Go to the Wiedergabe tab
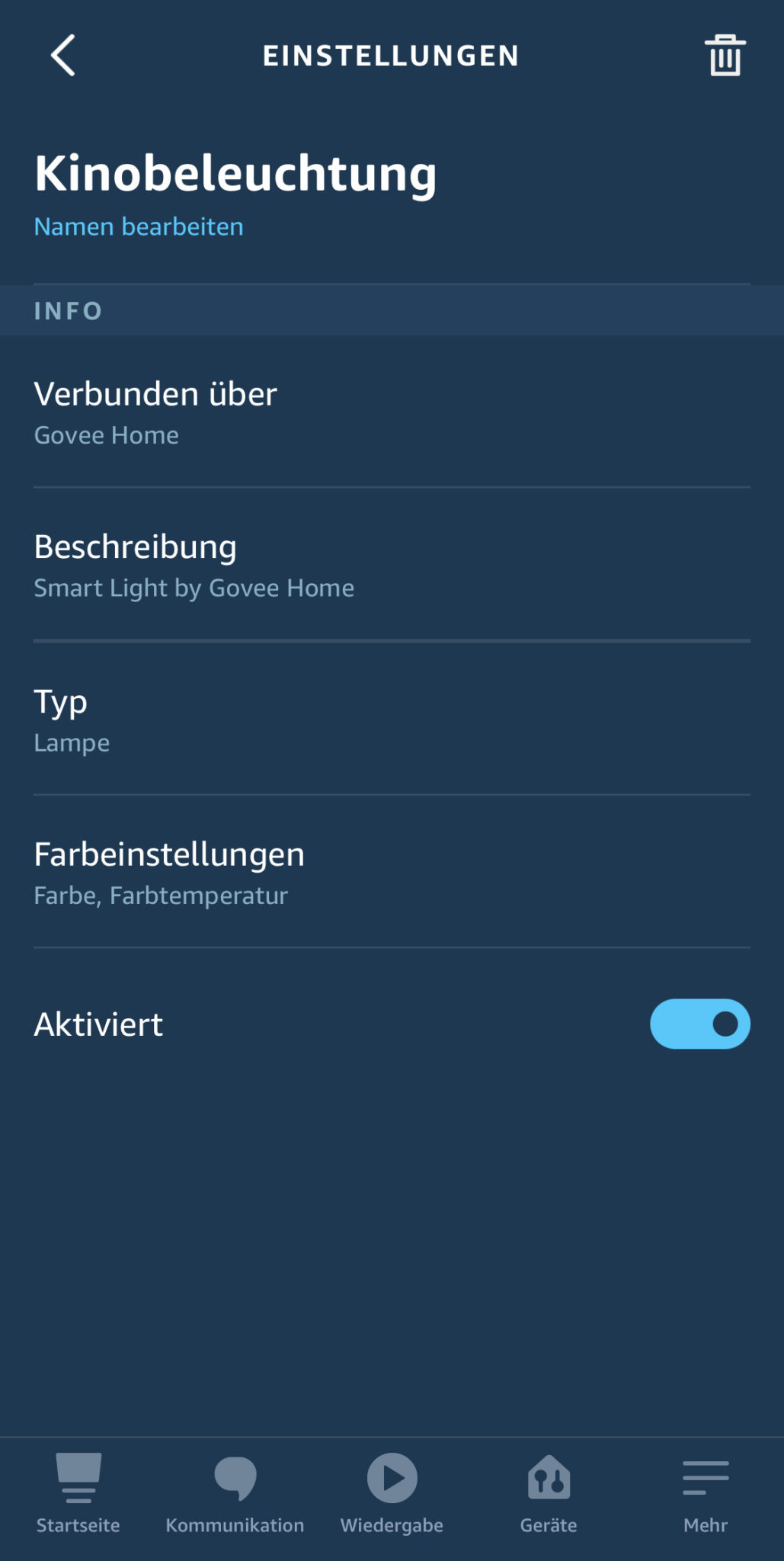 point(392,1492)
